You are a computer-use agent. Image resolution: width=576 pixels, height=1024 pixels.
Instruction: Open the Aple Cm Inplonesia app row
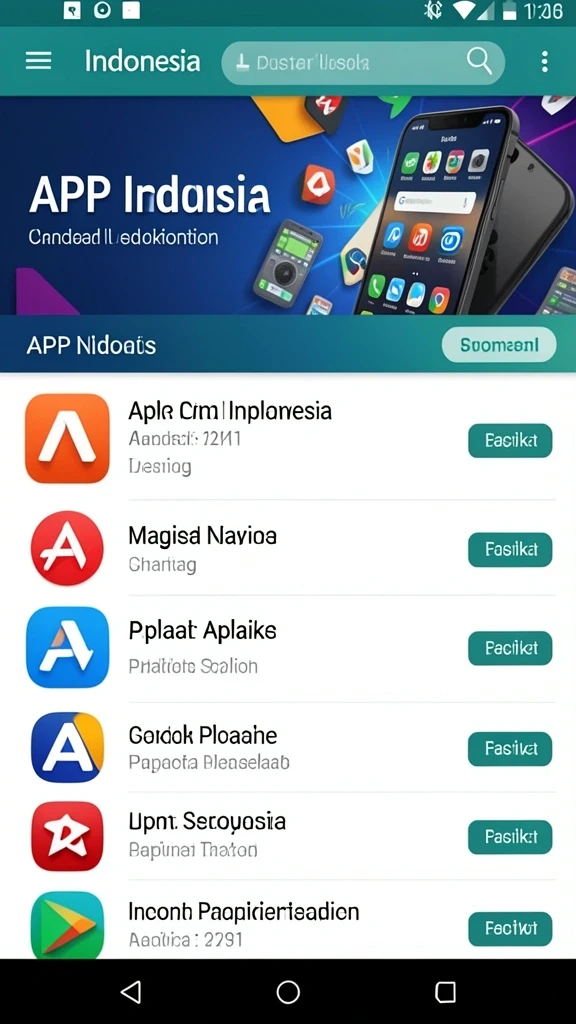(x=288, y=438)
